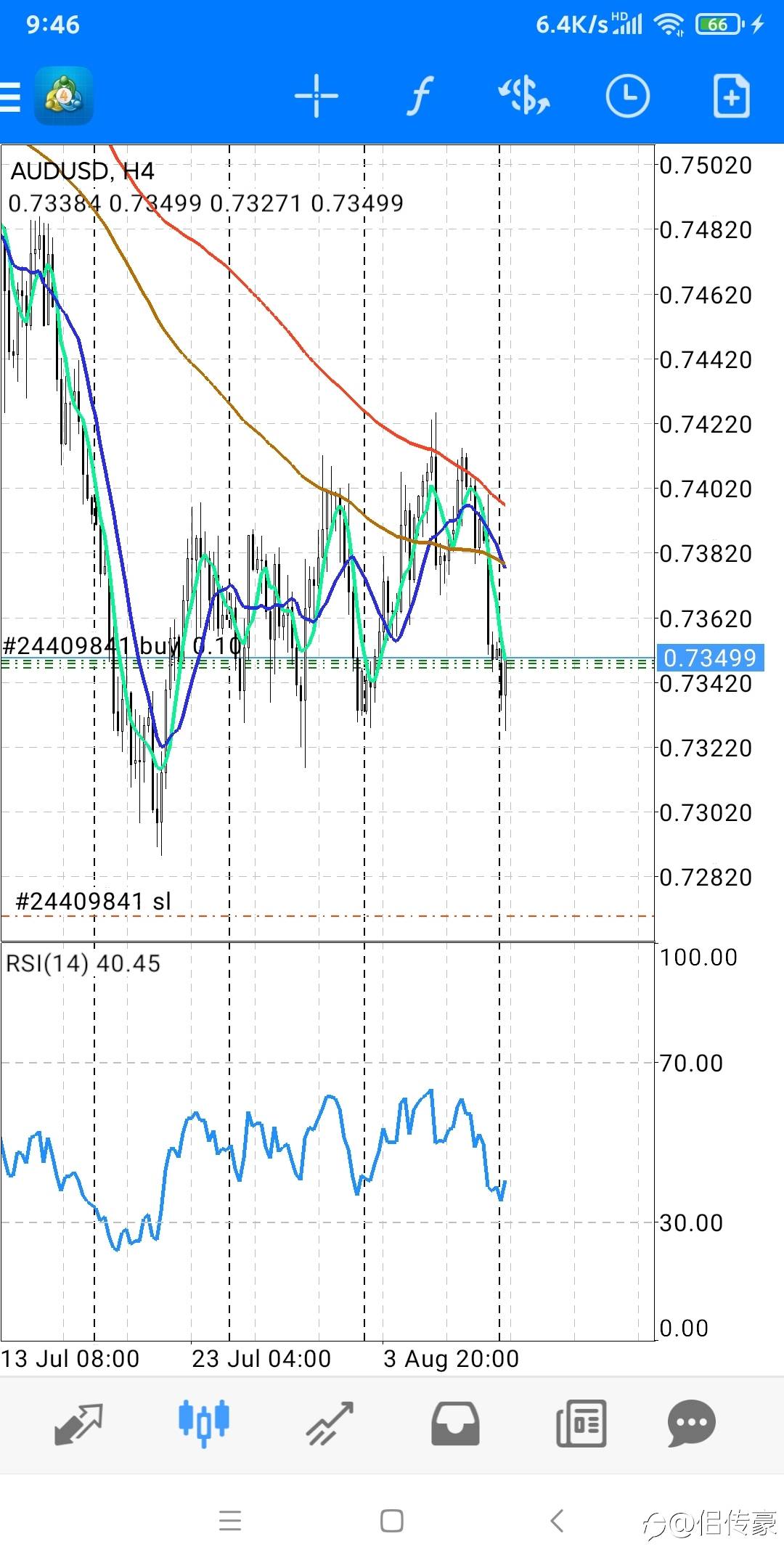The image size is (784, 1568).
Task: Tap the system home button
Action: (392, 1520)
